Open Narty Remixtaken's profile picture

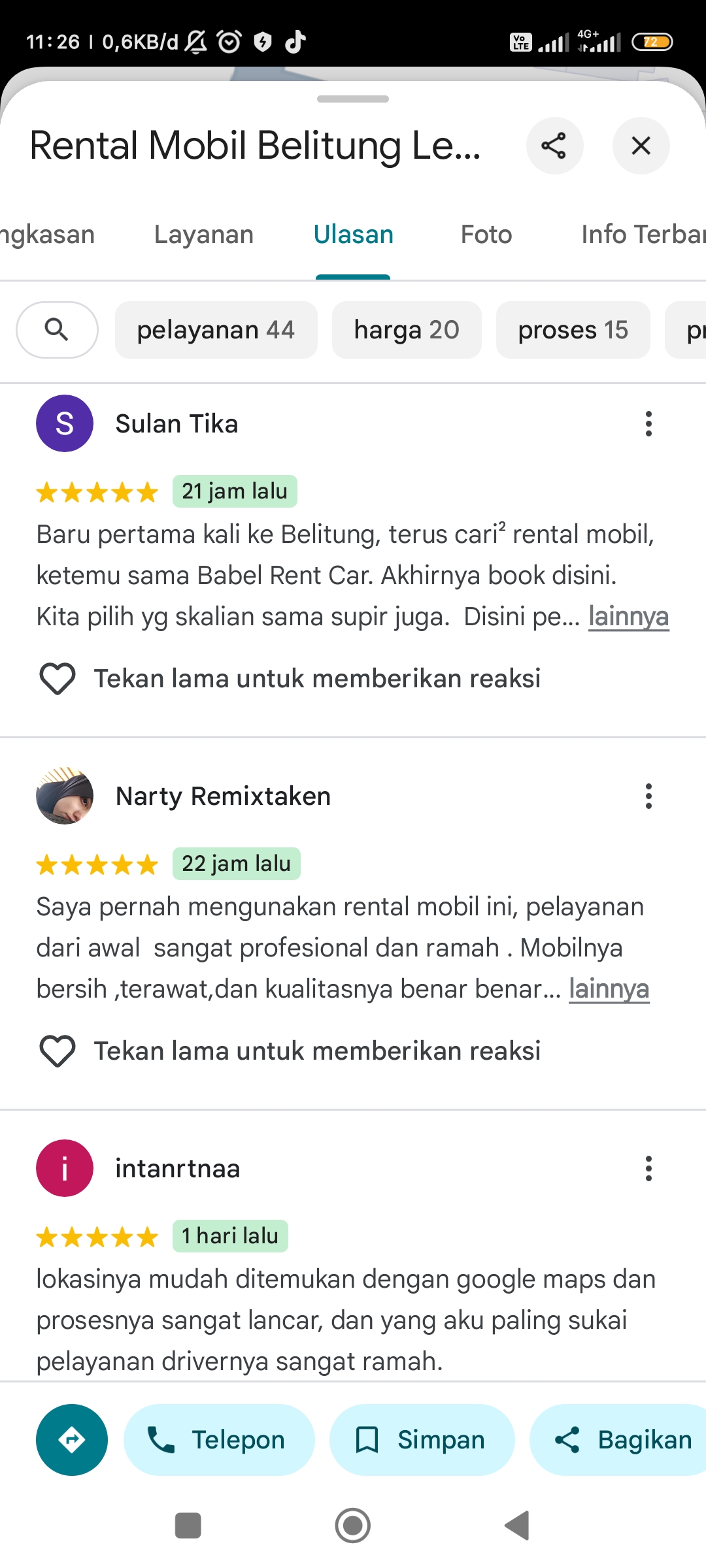[x=64, y=796]
